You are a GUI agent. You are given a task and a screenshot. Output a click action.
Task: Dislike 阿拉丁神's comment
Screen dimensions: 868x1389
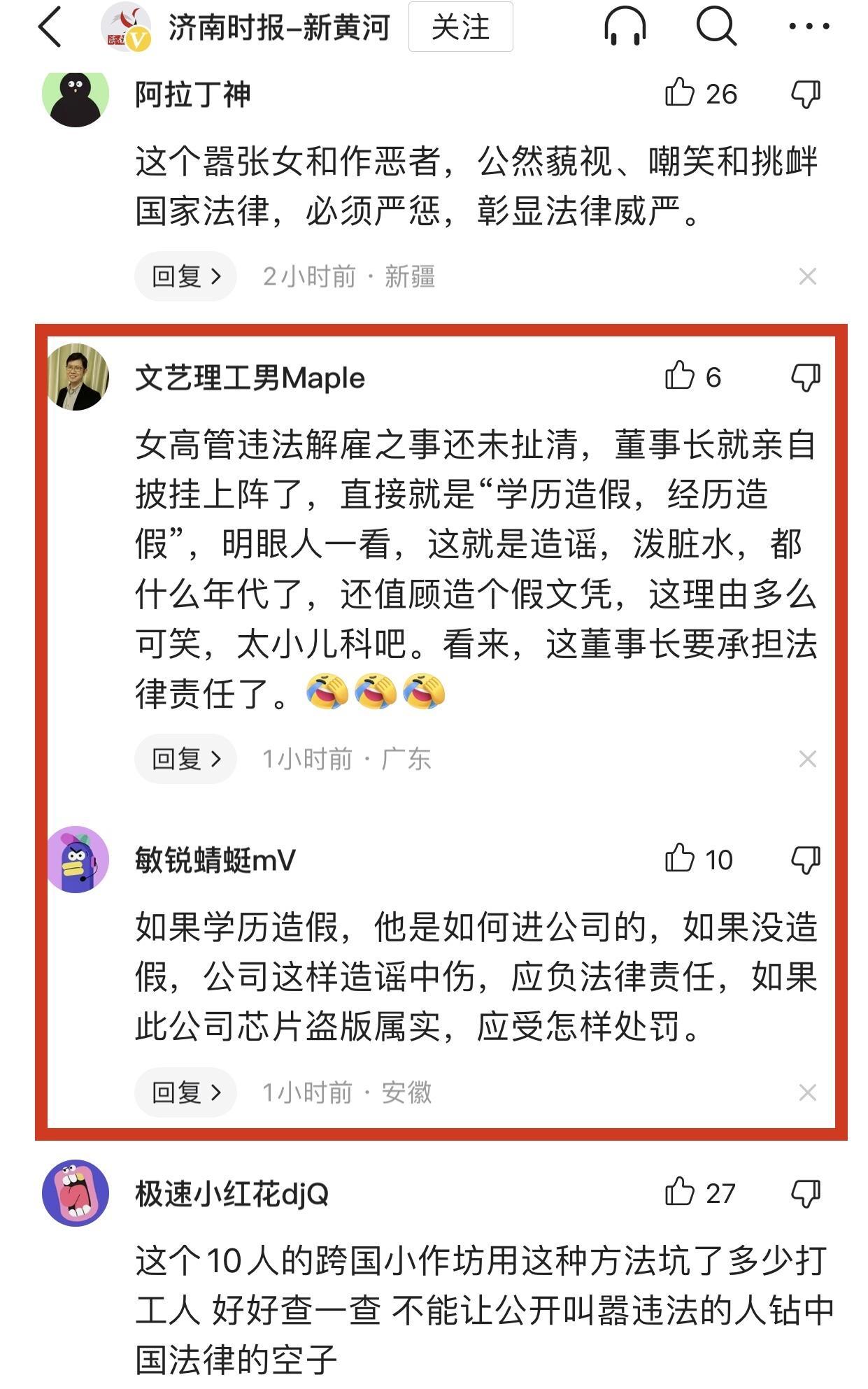click(x=806, y=93)
